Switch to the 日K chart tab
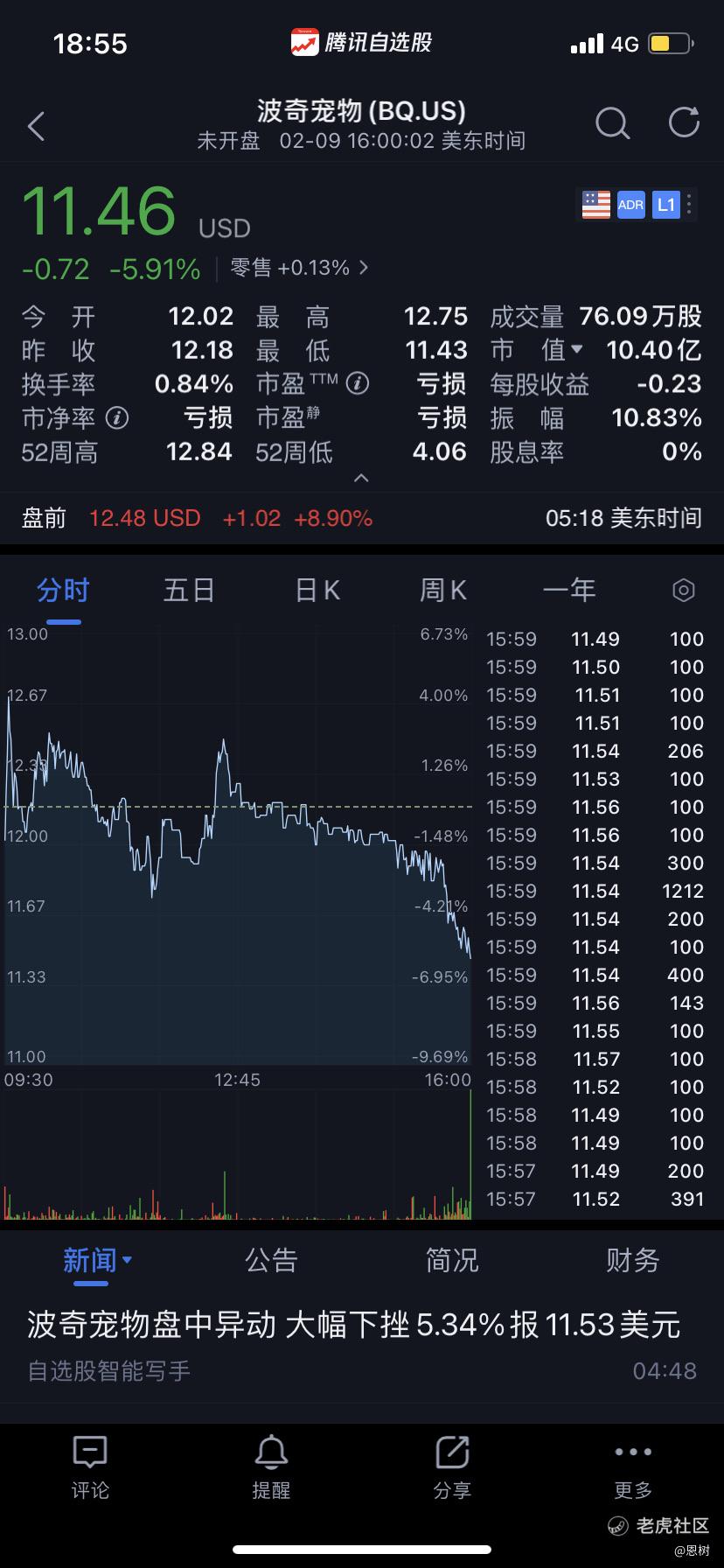This screenshot has width=724, height=1568. point(317,591)
